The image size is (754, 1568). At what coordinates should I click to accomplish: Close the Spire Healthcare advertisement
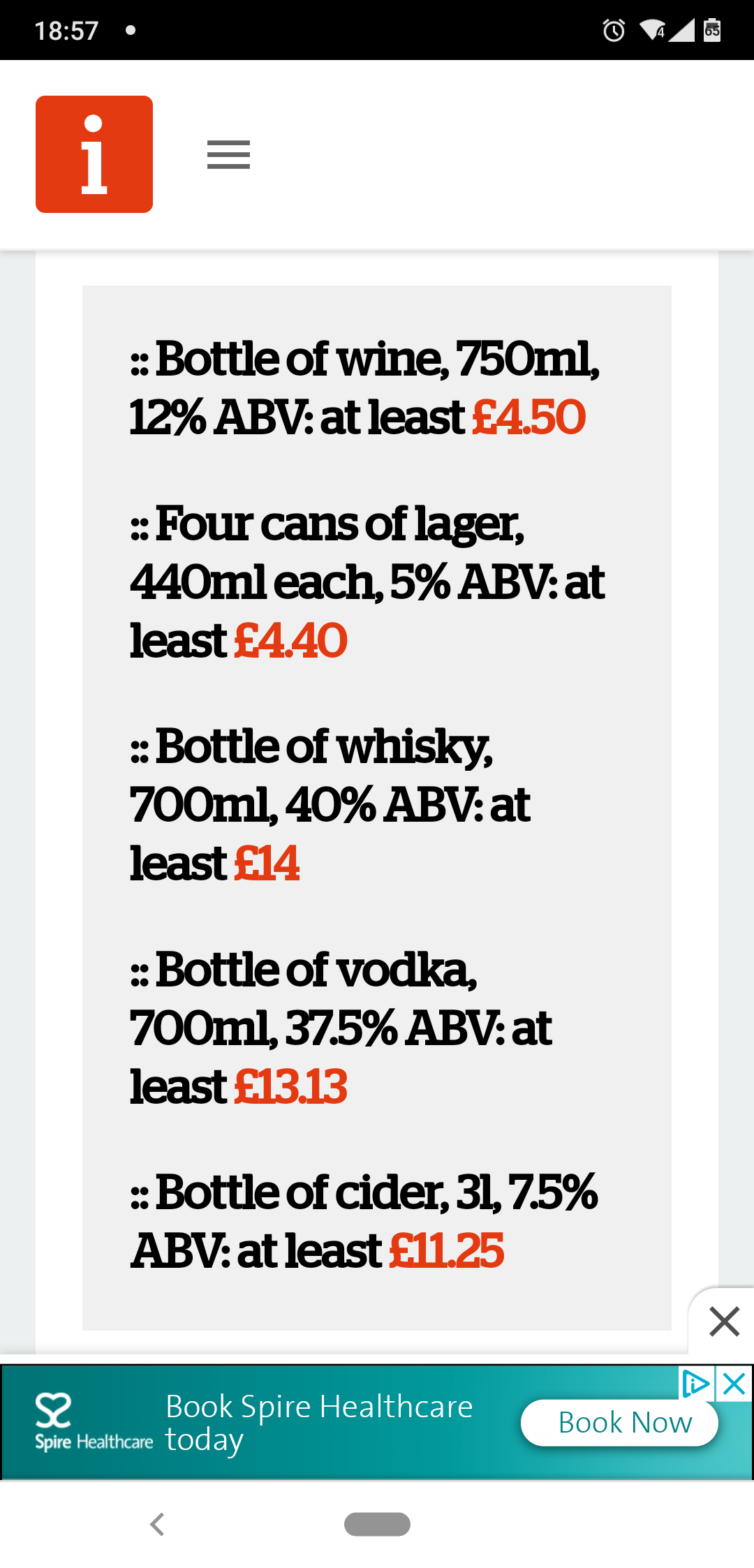[735, 1383]
